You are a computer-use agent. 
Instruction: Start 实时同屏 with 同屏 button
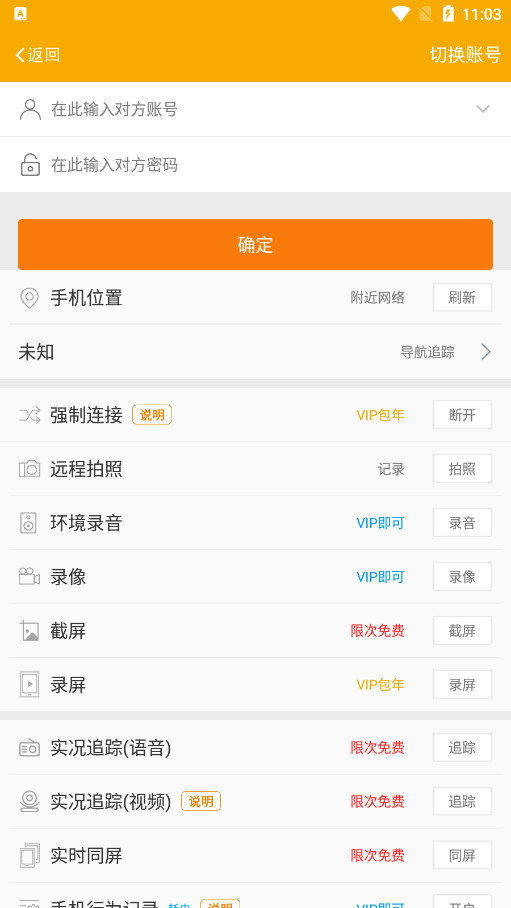point(462,855)
